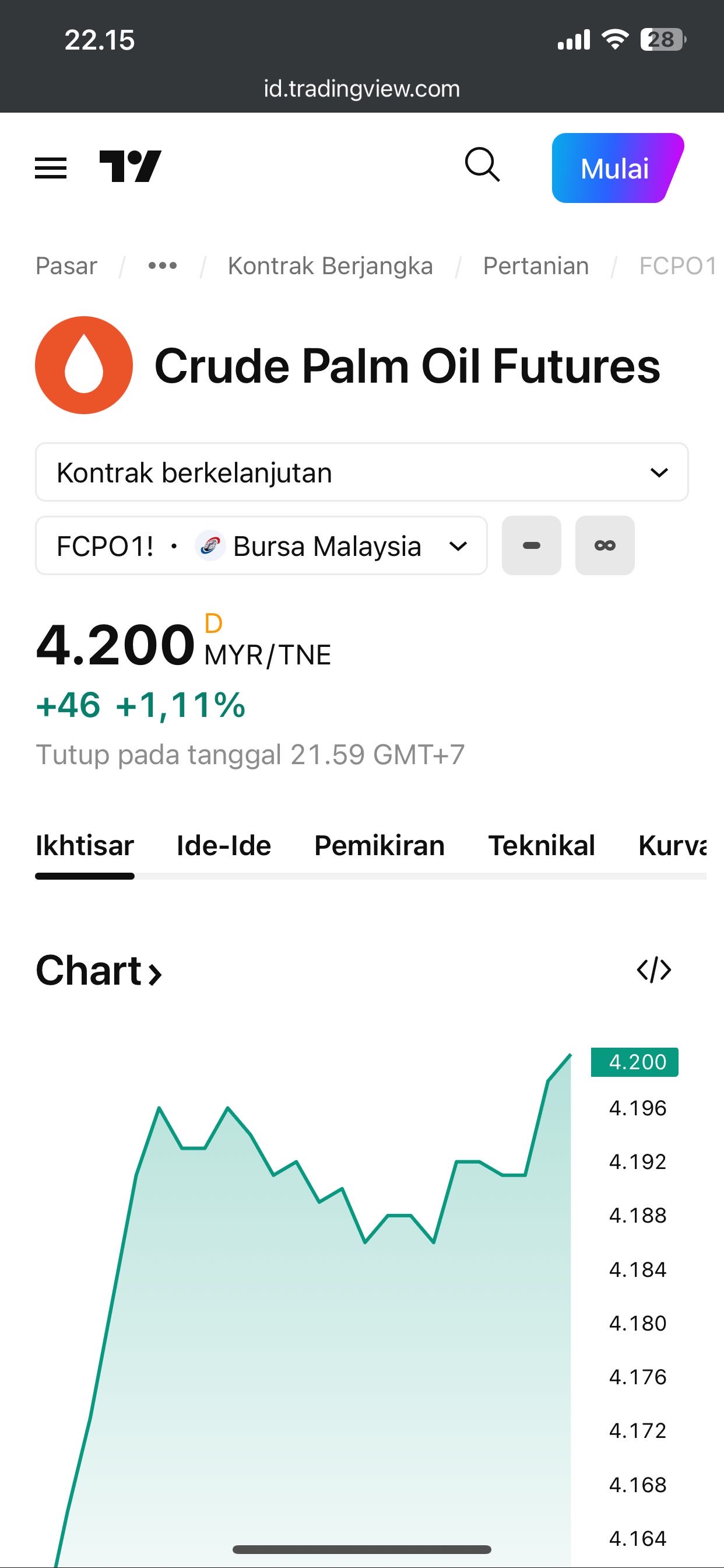Switch to Pemikiran tab
Viewport: 724px width, 1568px height.
pos(379,845)
